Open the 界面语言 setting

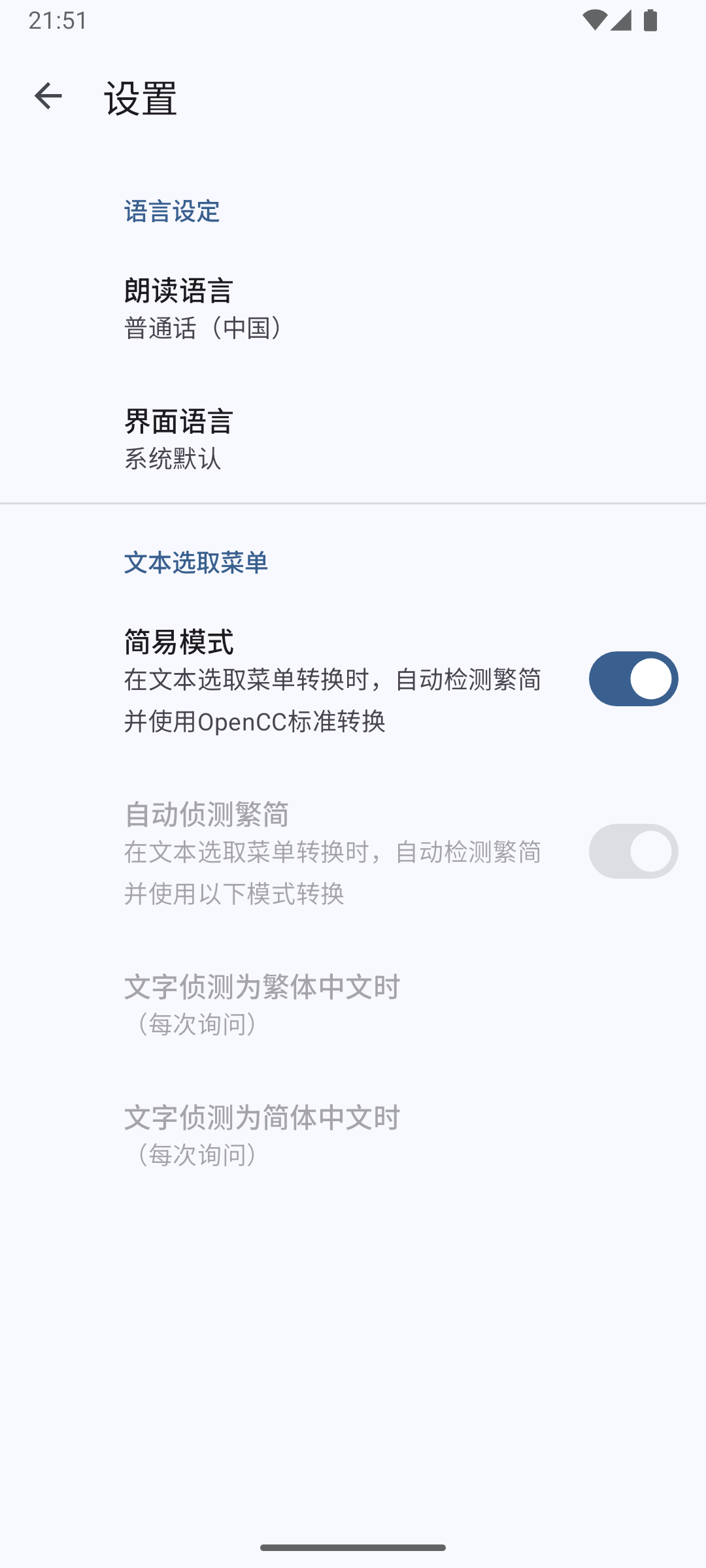353,438
